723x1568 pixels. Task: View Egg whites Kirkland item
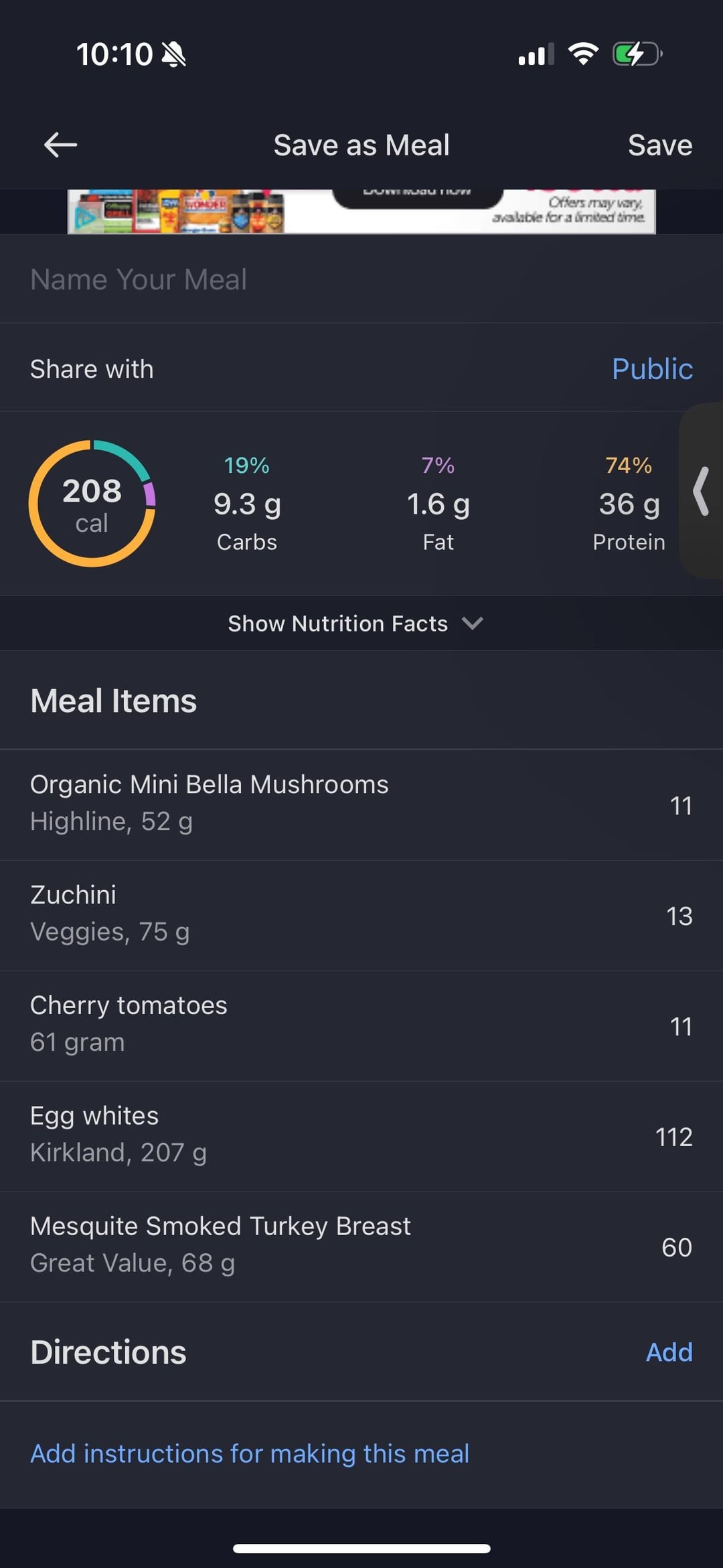(361, 1135)
